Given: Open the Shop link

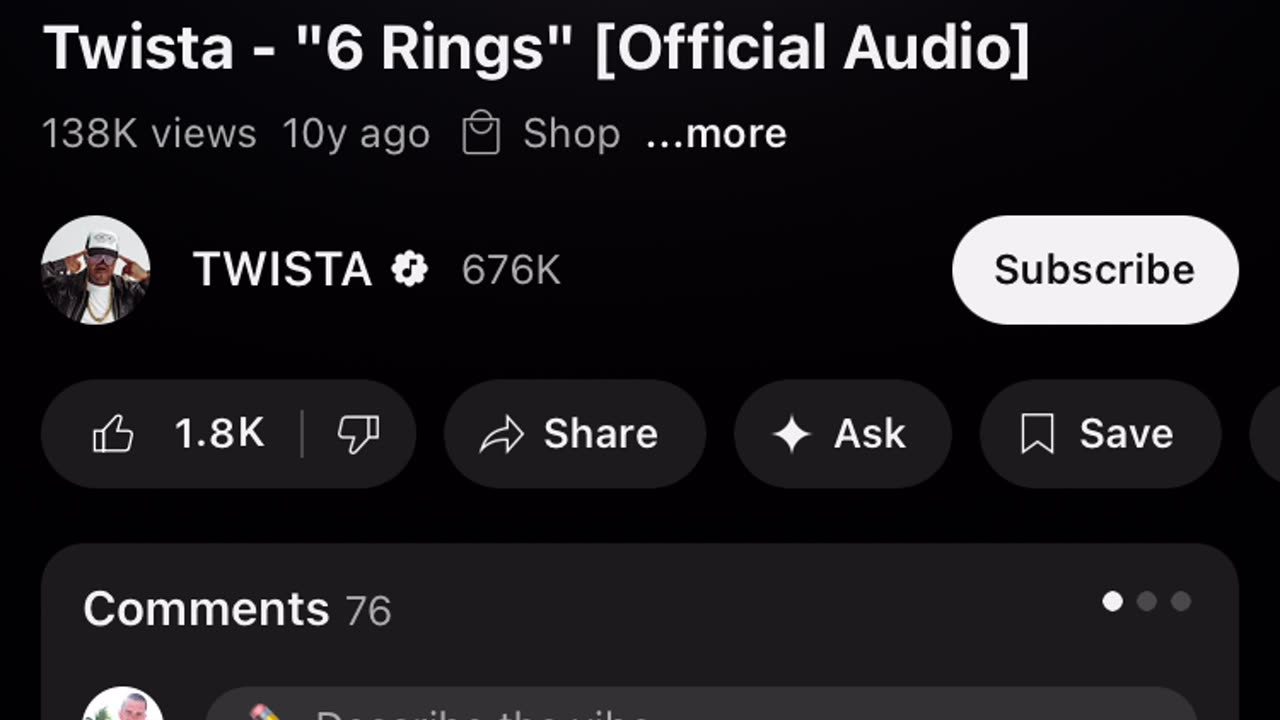Looking at the screenshot, I should pos(541,134).
